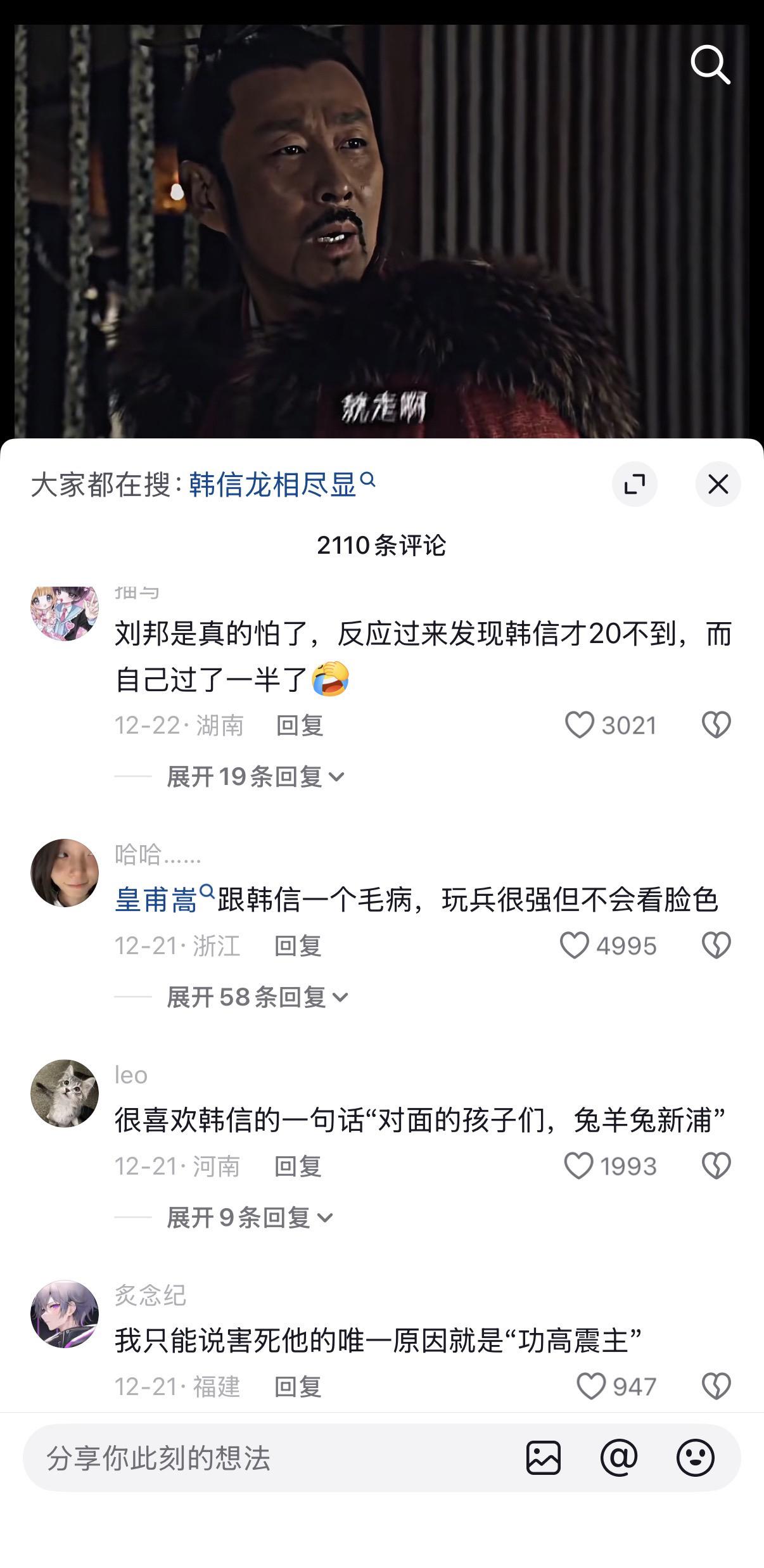Like the comment with 3021 likes

pos(582,726)
